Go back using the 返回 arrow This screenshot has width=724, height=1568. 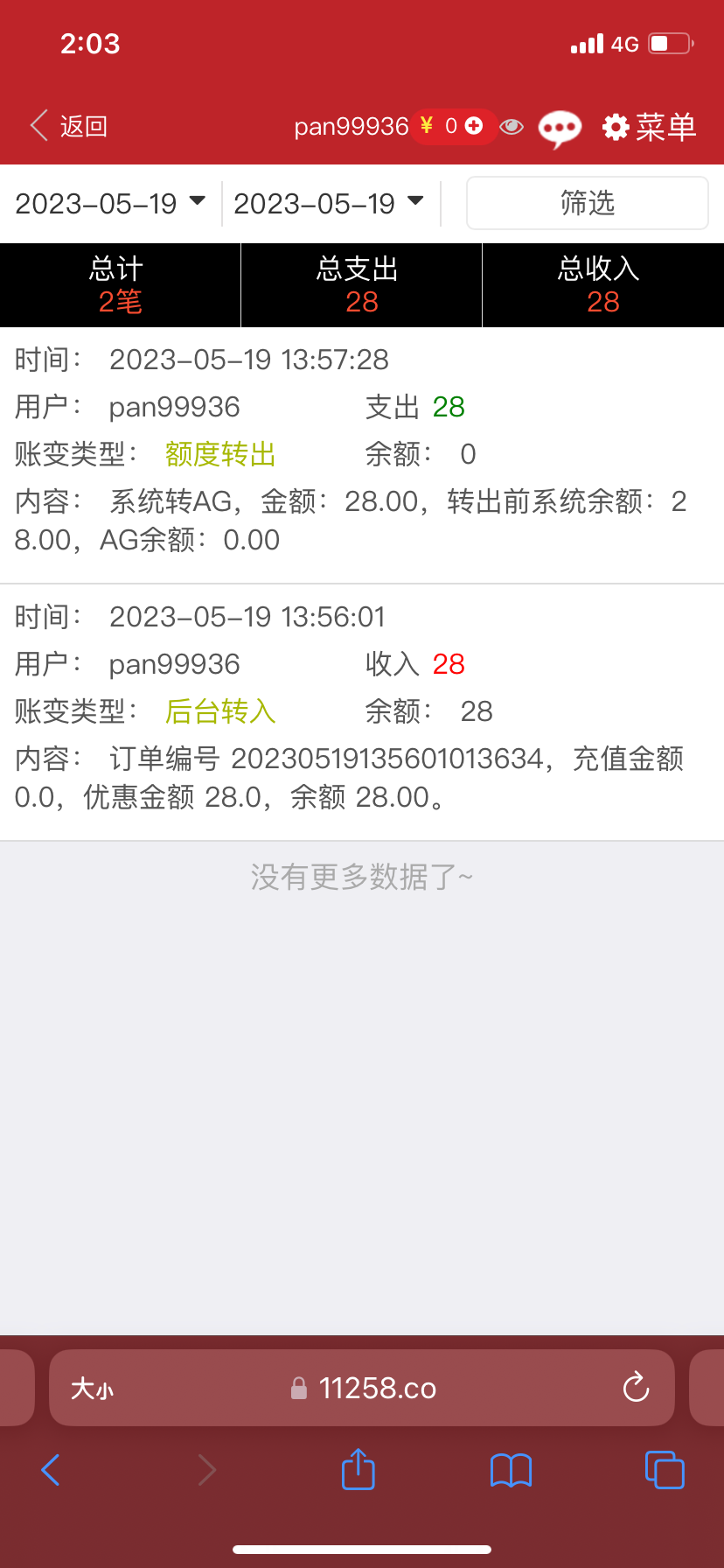(68, 126)
